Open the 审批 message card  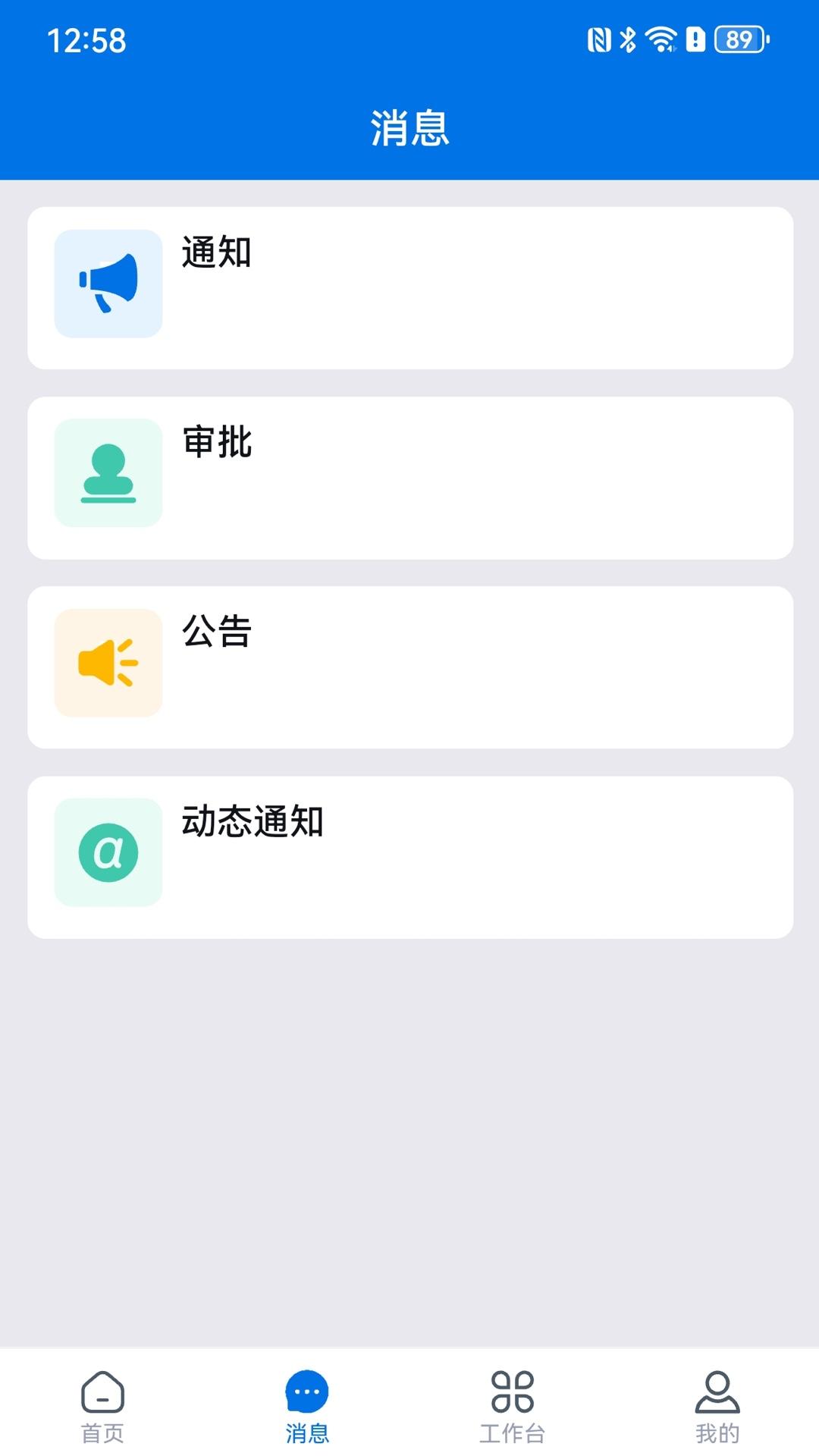(409, 474)
